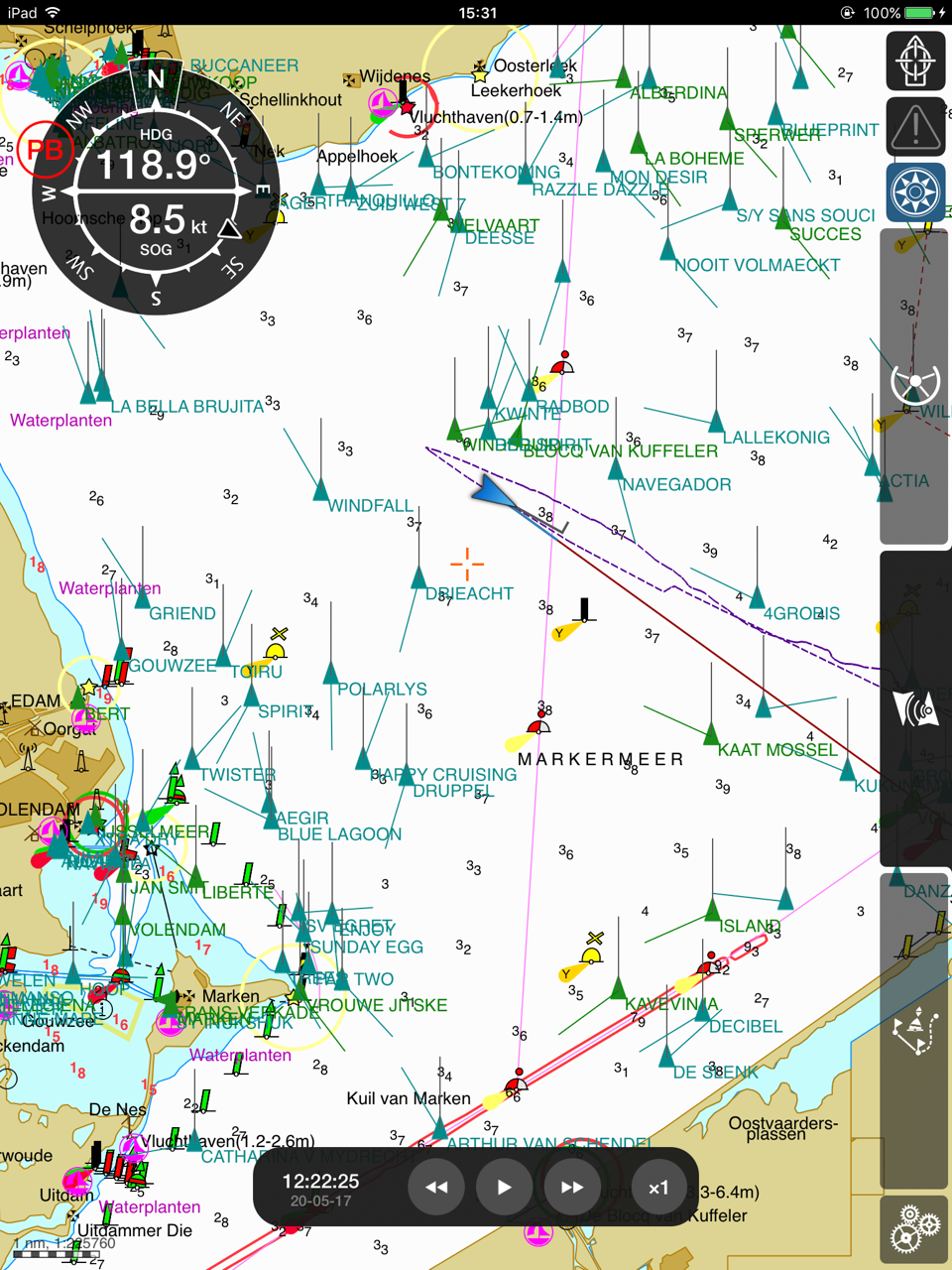952x1270 pixels.
Task: Center the chart on own ship
Action: [x=914, y=60]
